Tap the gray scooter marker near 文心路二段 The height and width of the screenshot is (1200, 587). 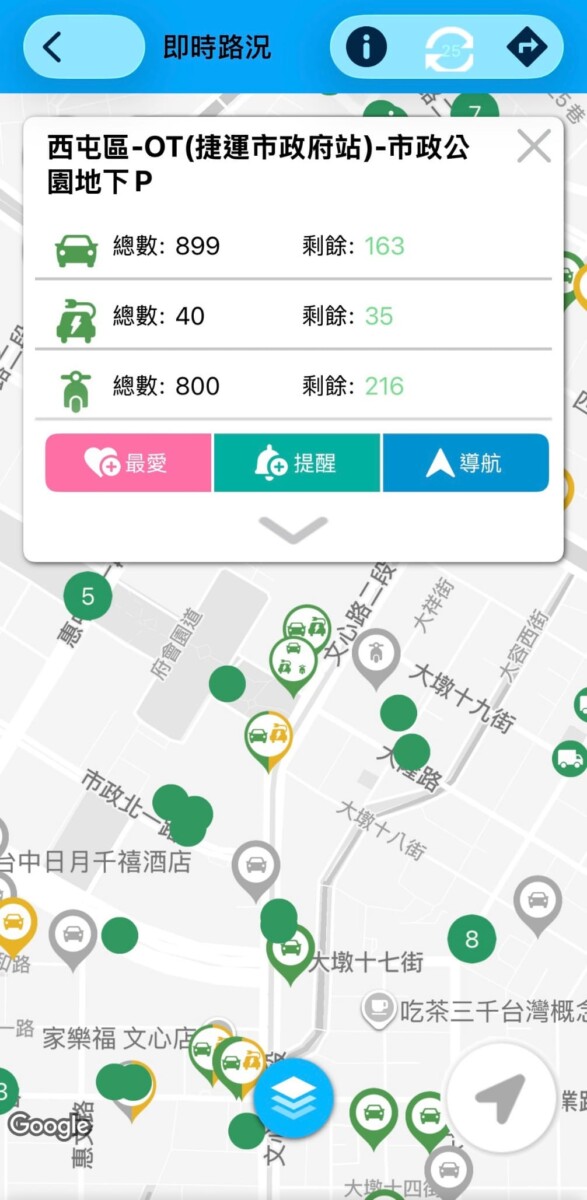(x=376, y=657)
